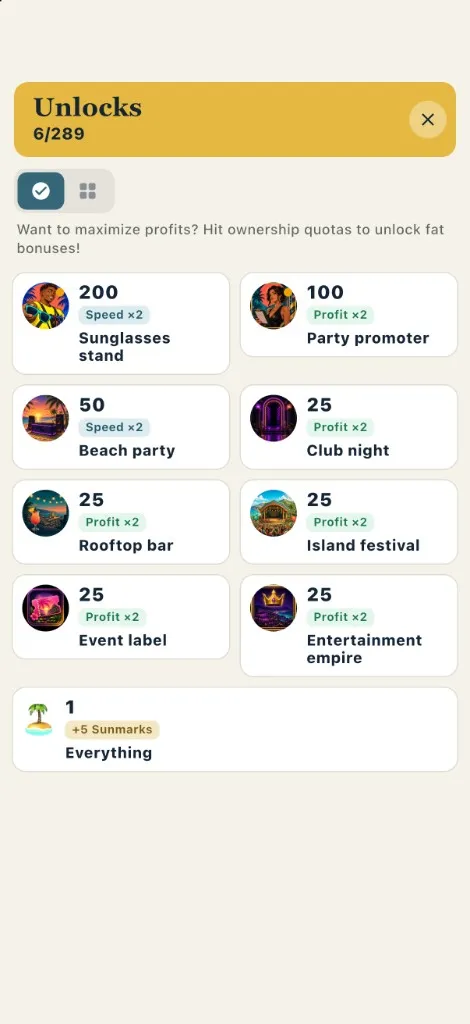Open the Sunglasses stand unlock card
The width and height of the screenshot is (470, 1024).
click(x=121, y=323)
